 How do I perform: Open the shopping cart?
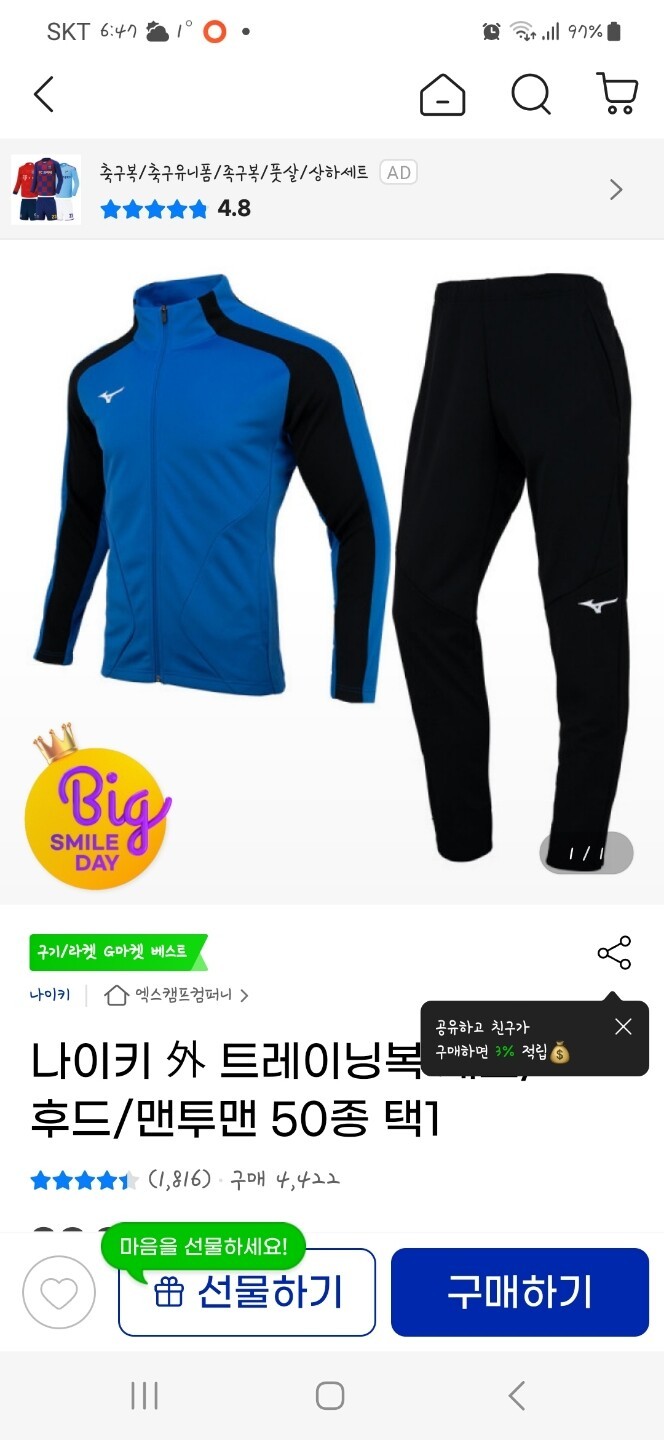click(617, 94)
